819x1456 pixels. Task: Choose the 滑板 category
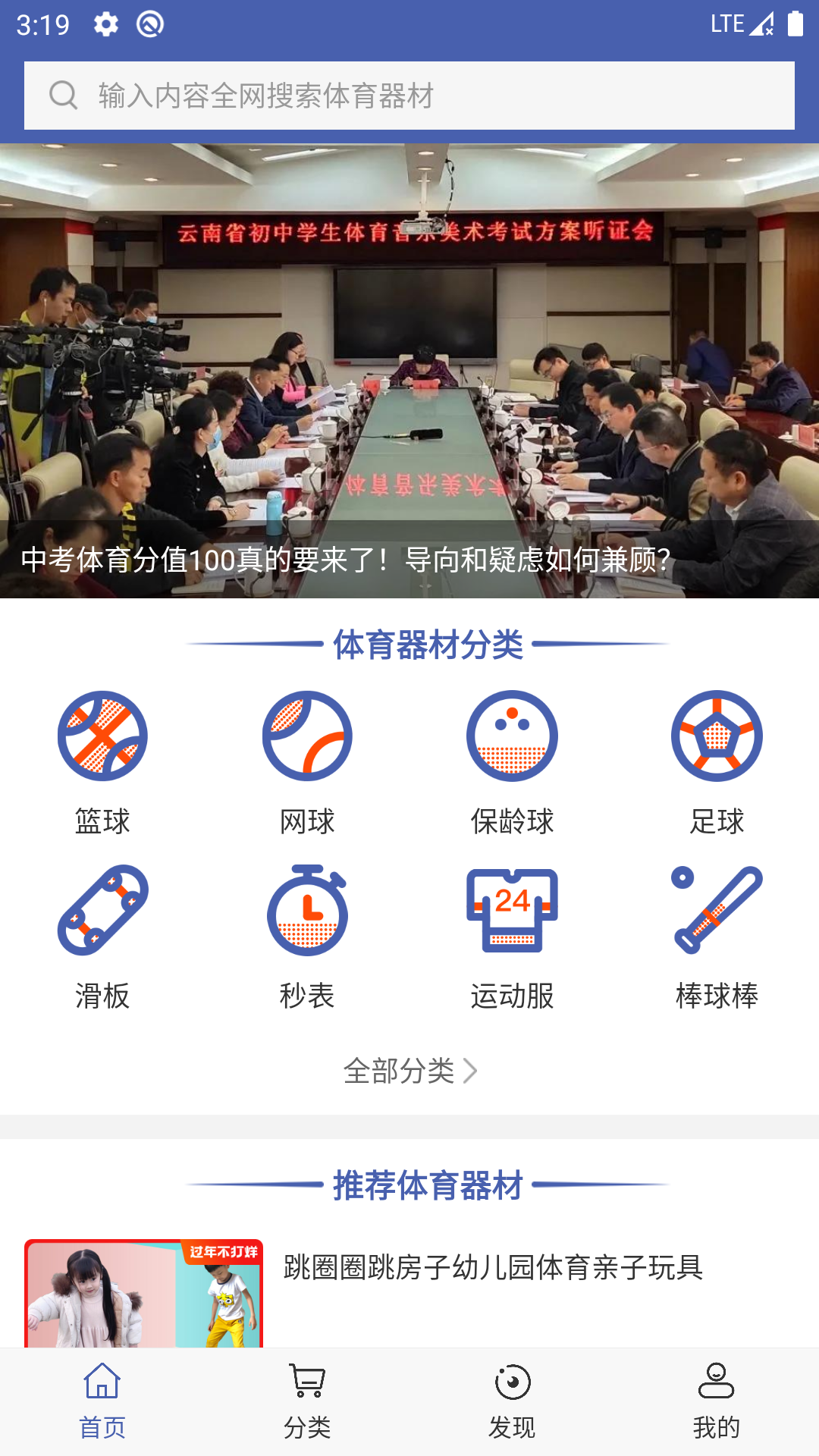pos(102,937)
